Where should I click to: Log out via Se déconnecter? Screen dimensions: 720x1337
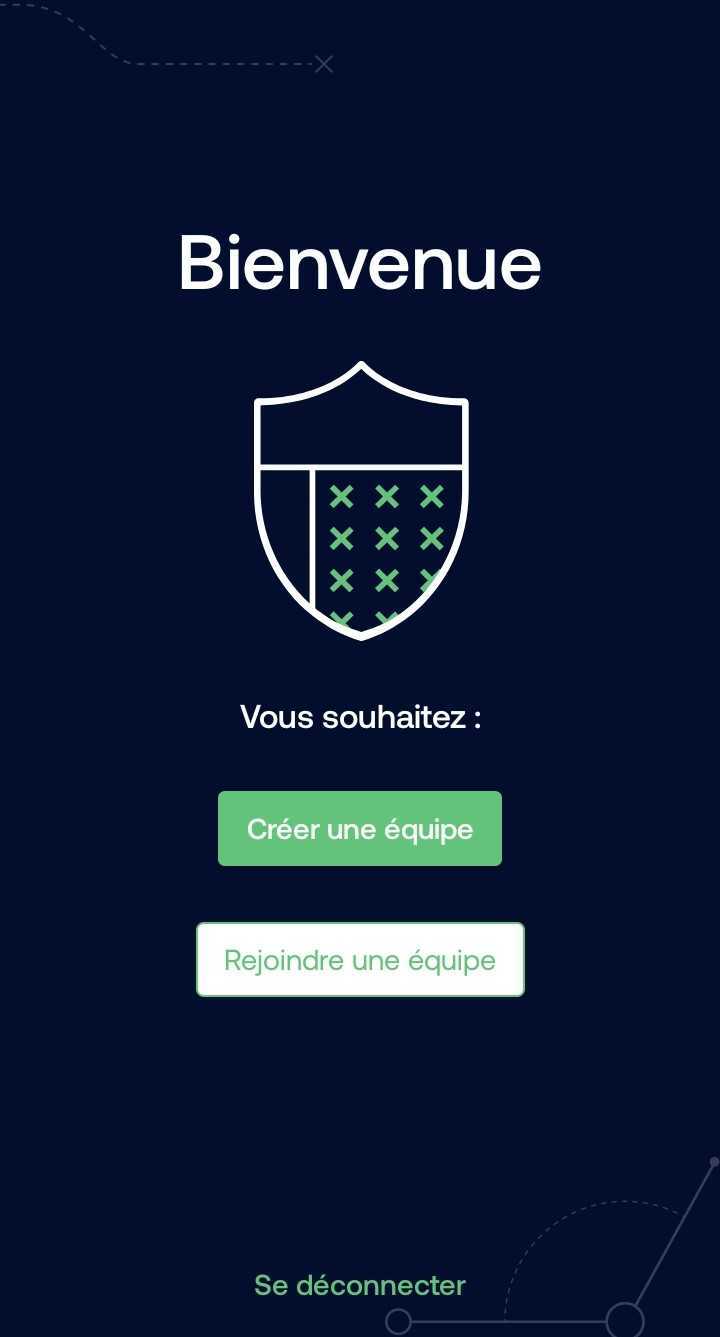pyautogui.click(x=360, y=1285)
